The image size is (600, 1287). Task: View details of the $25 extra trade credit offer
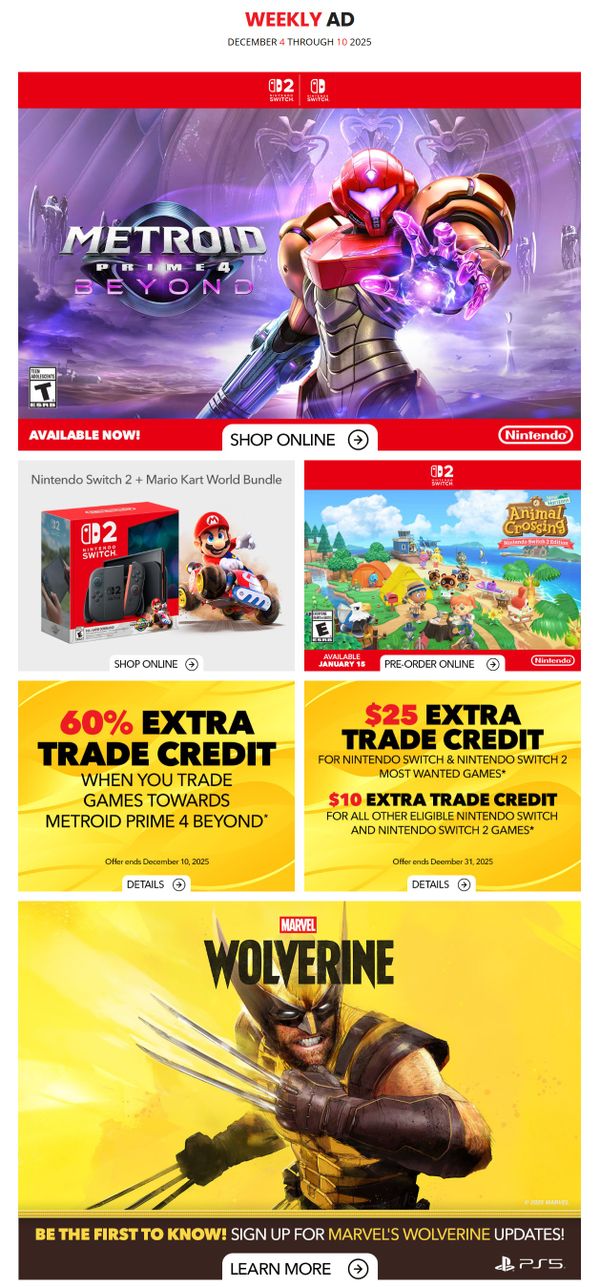click(x=440, y=884)
